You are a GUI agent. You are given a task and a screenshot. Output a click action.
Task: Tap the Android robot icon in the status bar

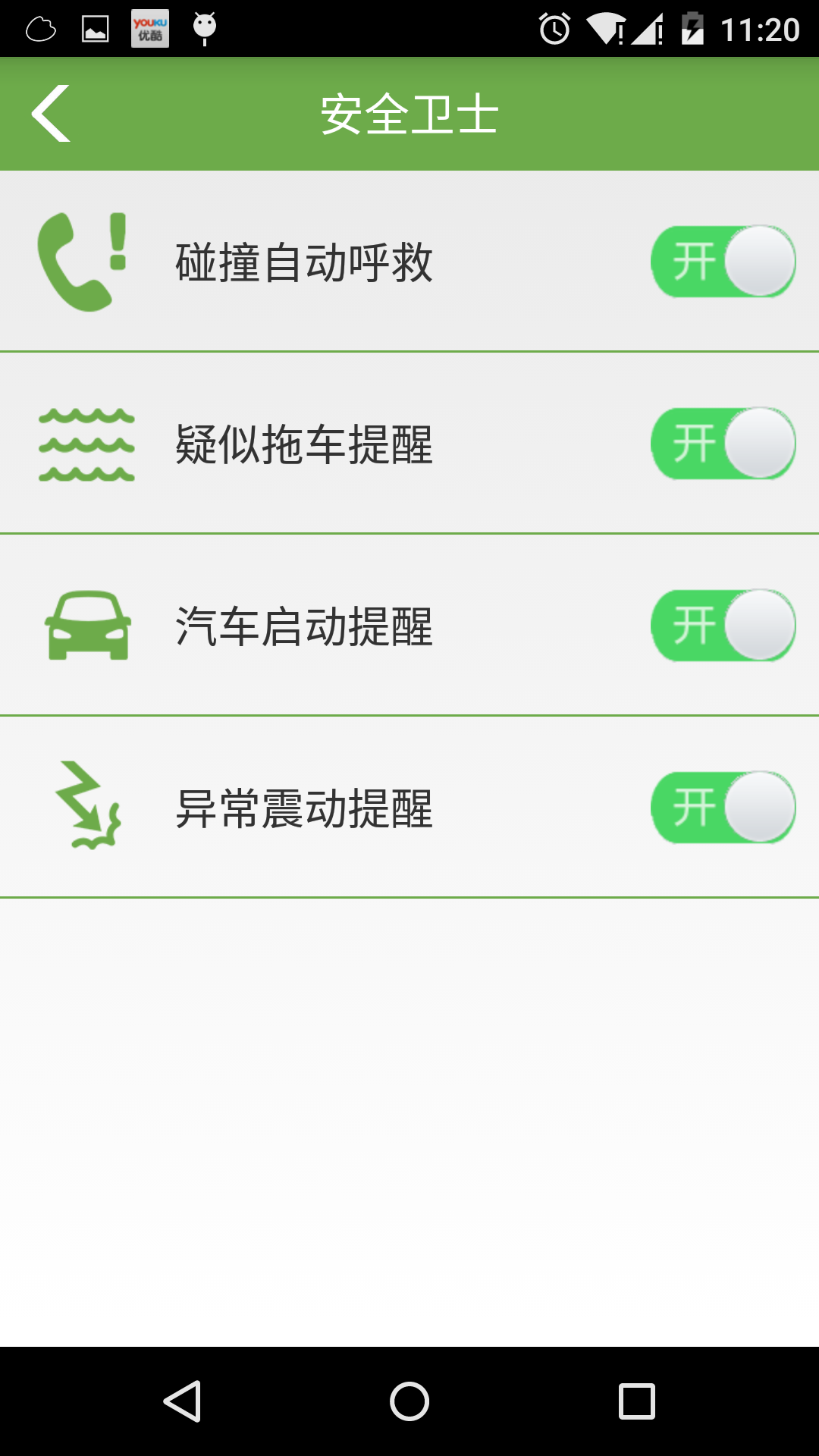202,29
